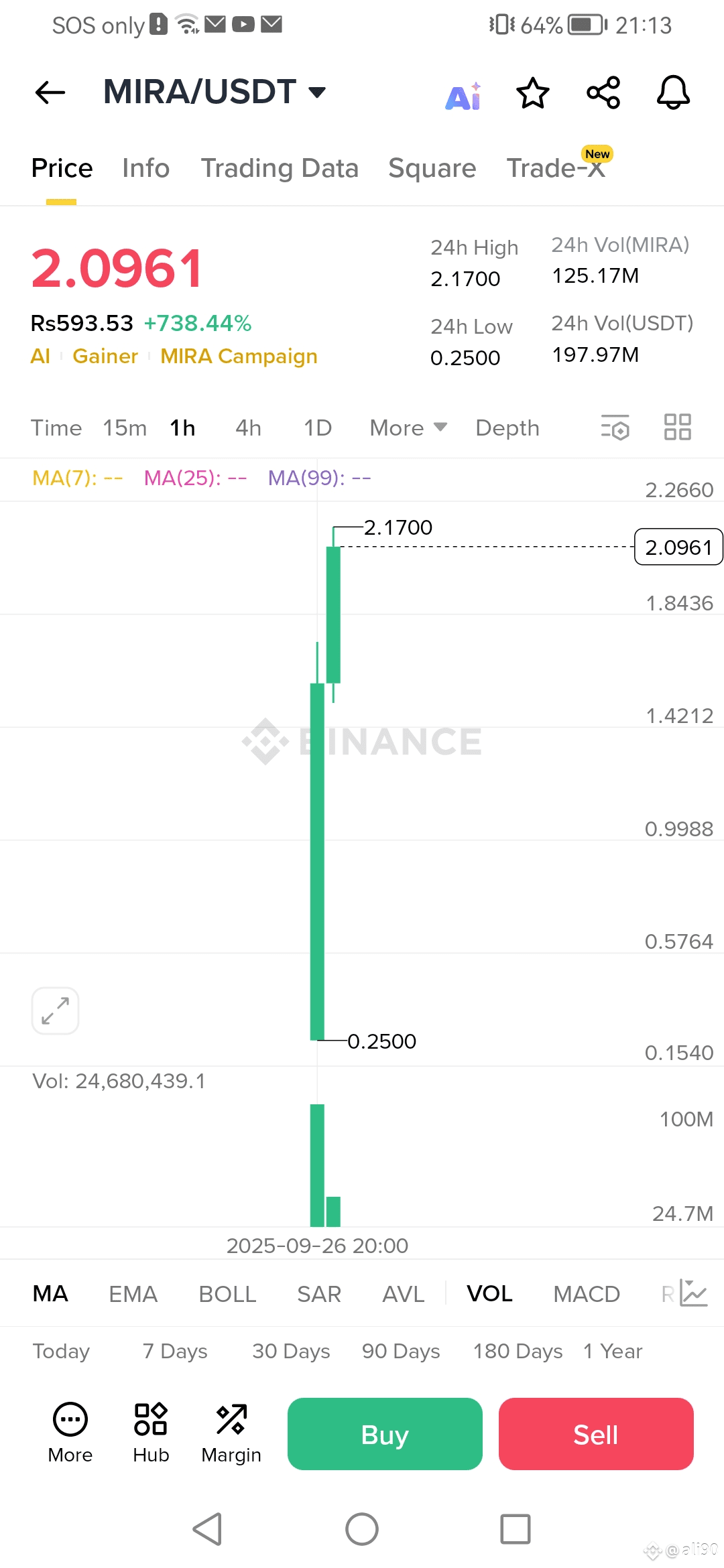Share this trading pair
724x1568 pixels.
click(603, 92)
